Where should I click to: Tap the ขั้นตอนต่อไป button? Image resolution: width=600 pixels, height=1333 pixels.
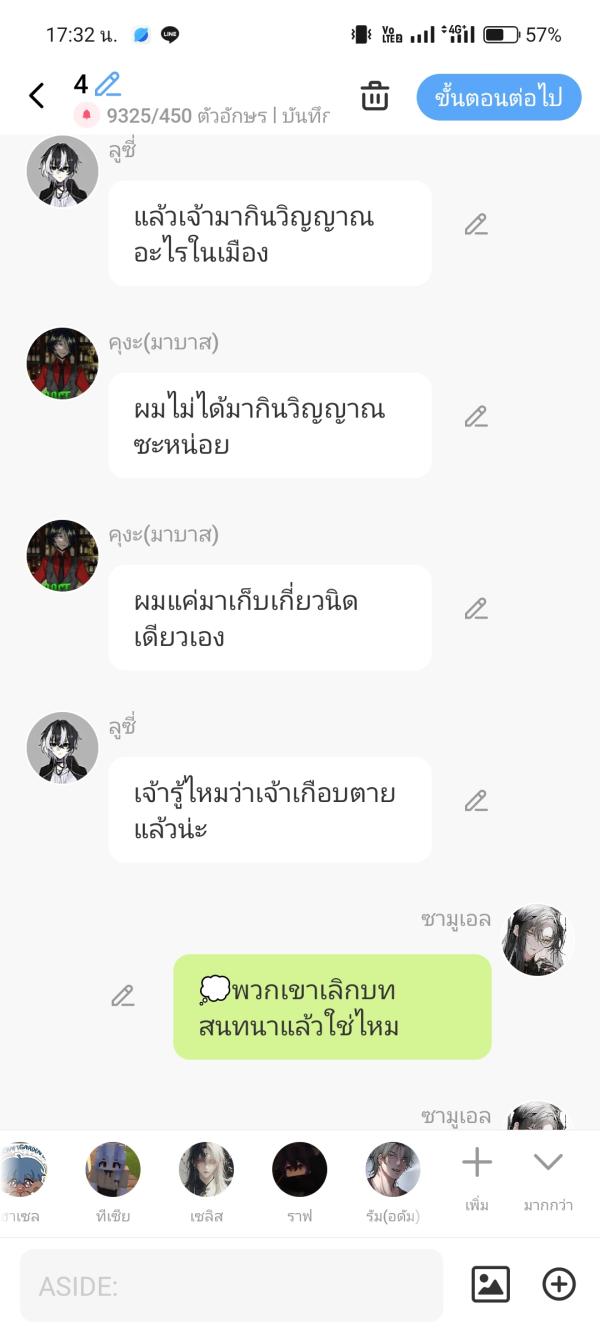pyautogui.click(x=498, y=97)
